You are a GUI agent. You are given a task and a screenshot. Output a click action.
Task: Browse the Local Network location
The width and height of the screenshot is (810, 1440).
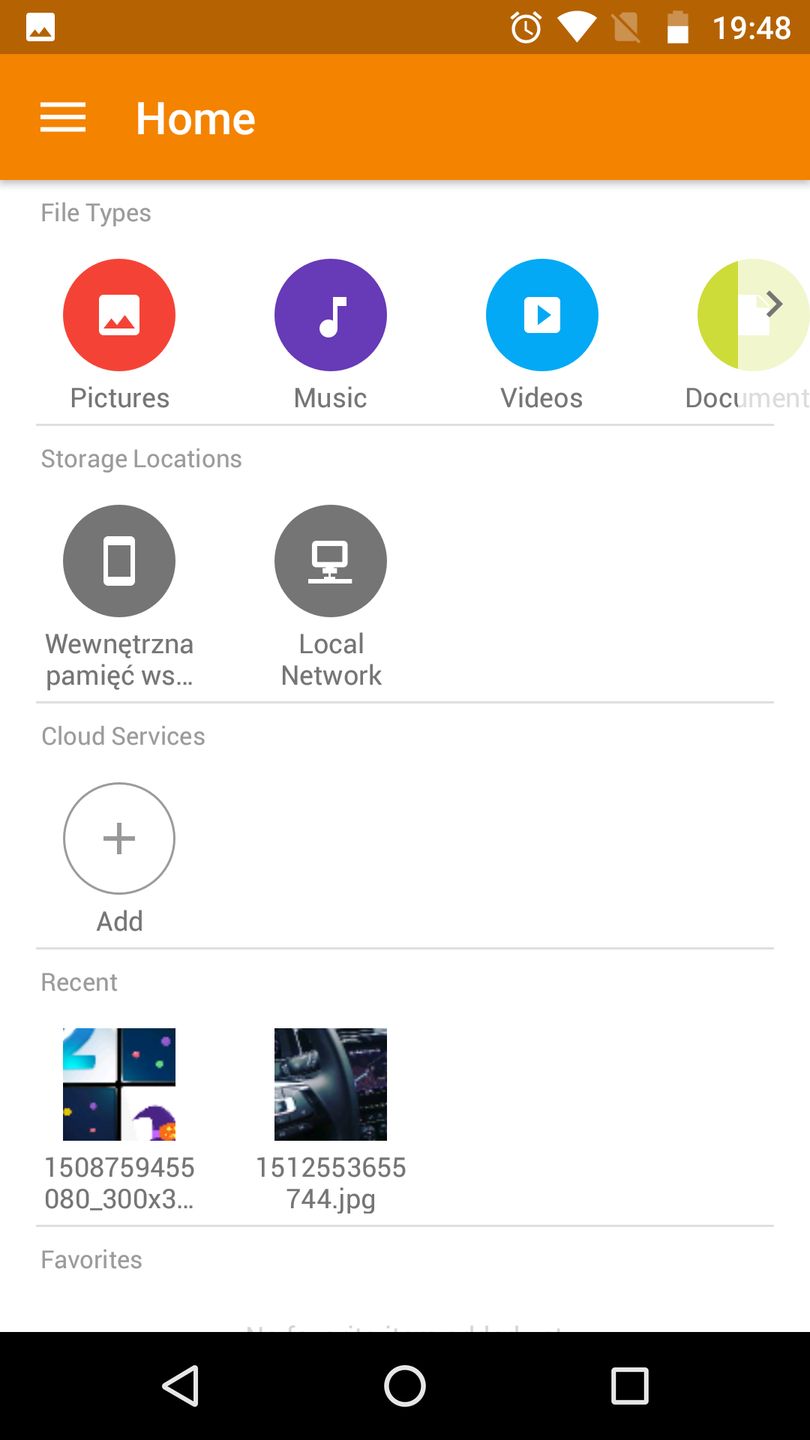(x=330, y=561)
